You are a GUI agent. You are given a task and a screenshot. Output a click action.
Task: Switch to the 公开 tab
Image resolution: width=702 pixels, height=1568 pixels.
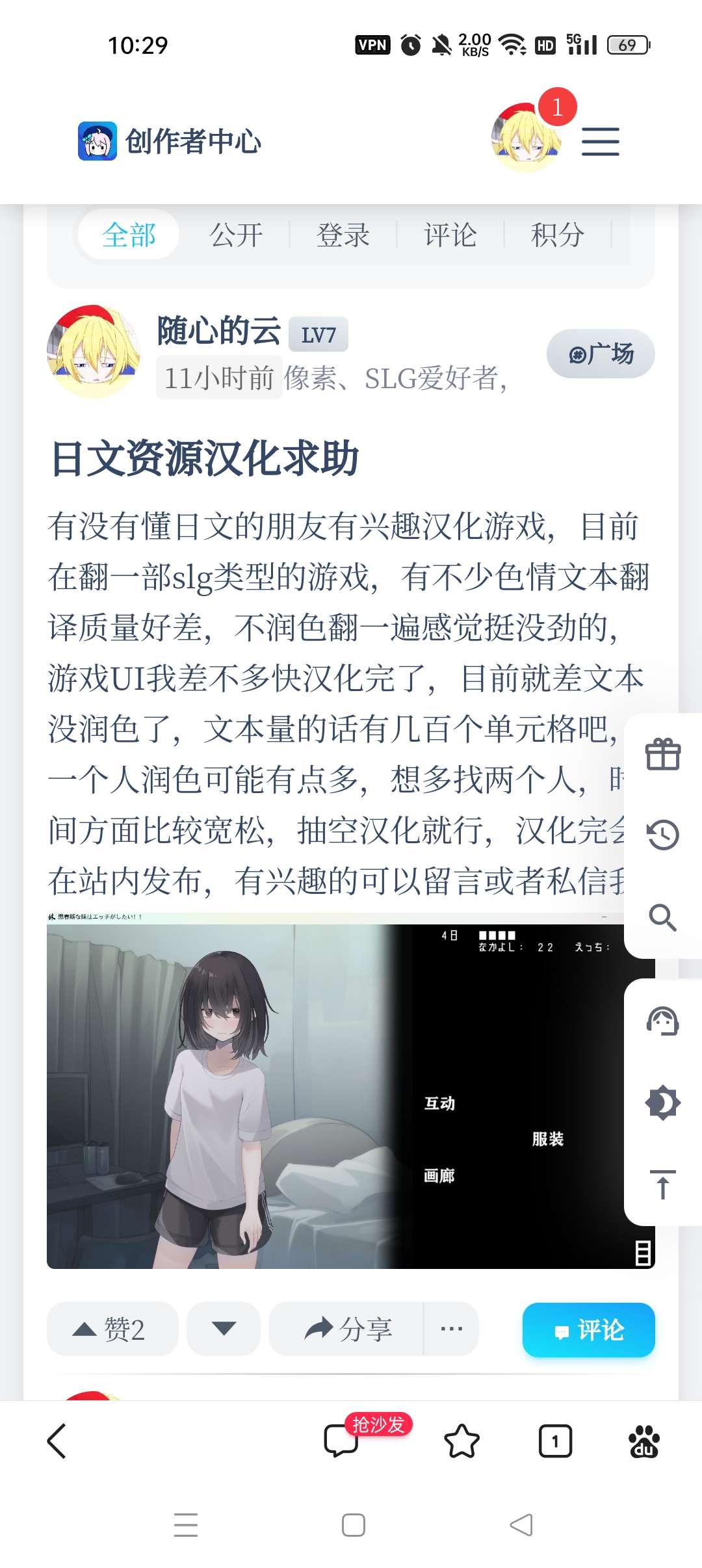236,235
